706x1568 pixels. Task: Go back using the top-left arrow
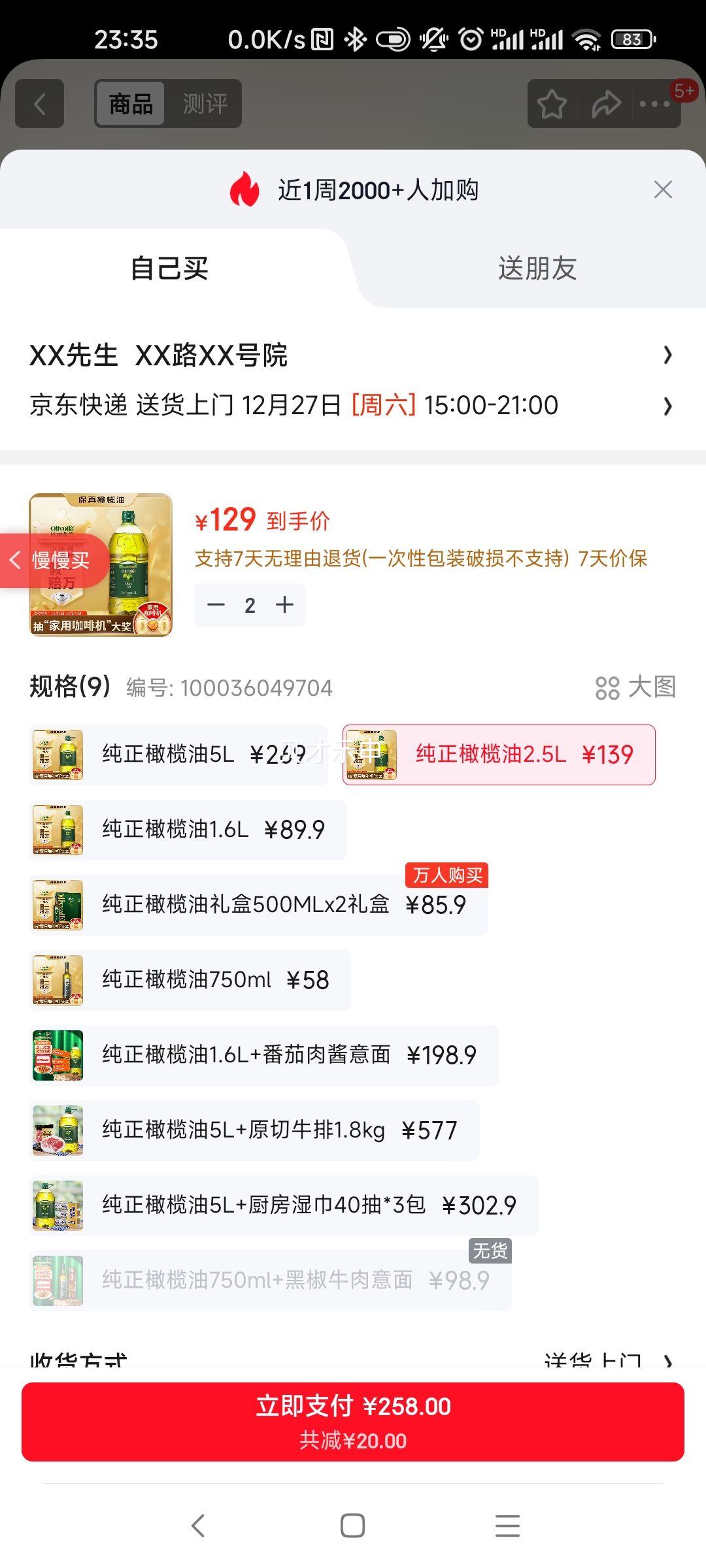[39, 103]
